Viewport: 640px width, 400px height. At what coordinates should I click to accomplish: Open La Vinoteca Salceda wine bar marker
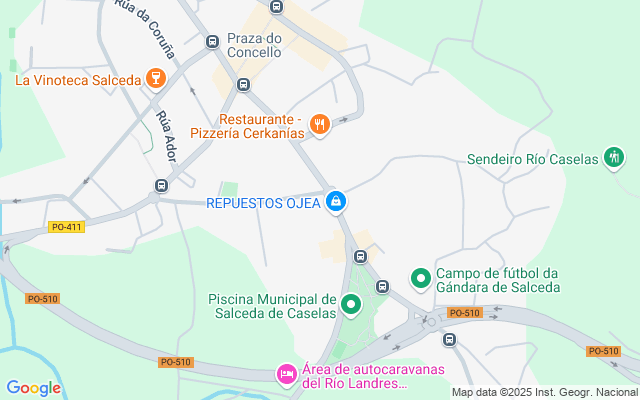(x=155, y=78)
